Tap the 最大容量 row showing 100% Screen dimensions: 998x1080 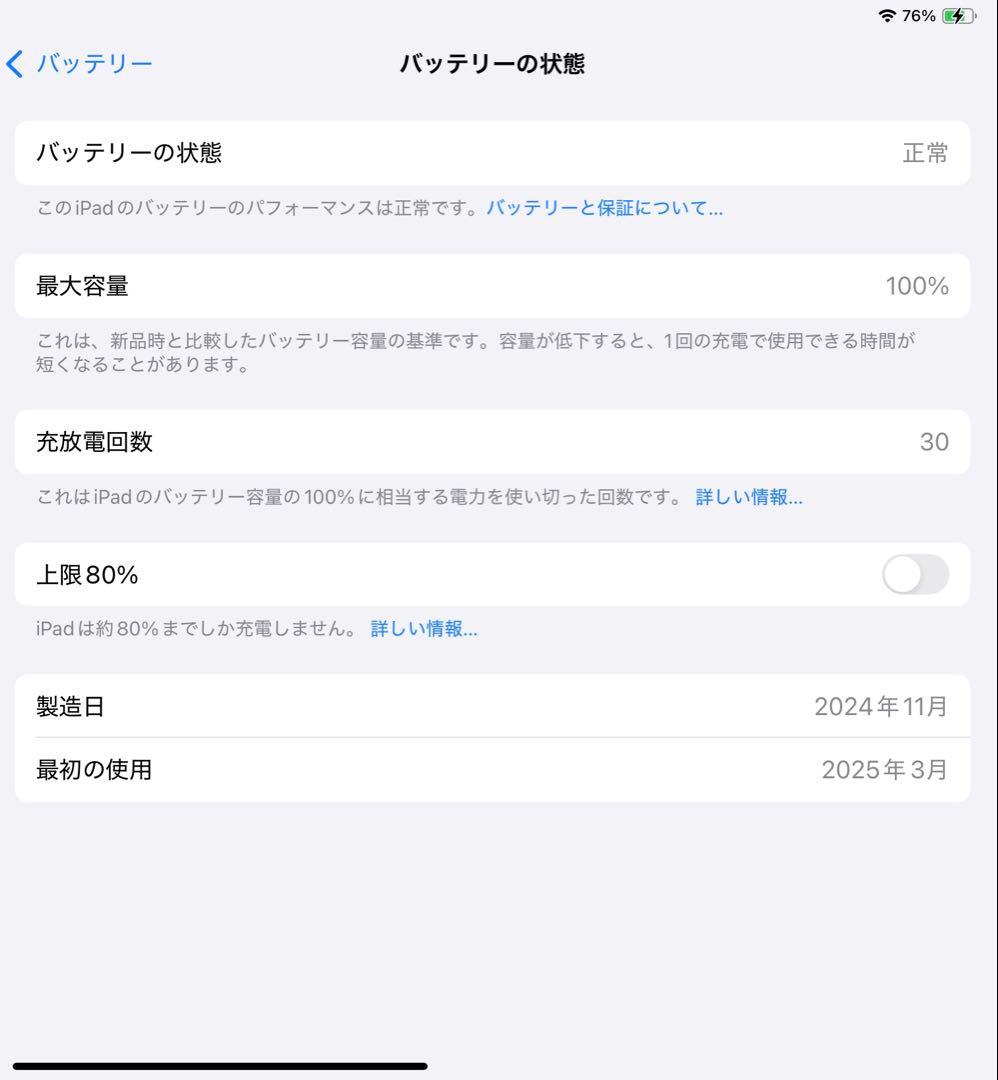494,286
